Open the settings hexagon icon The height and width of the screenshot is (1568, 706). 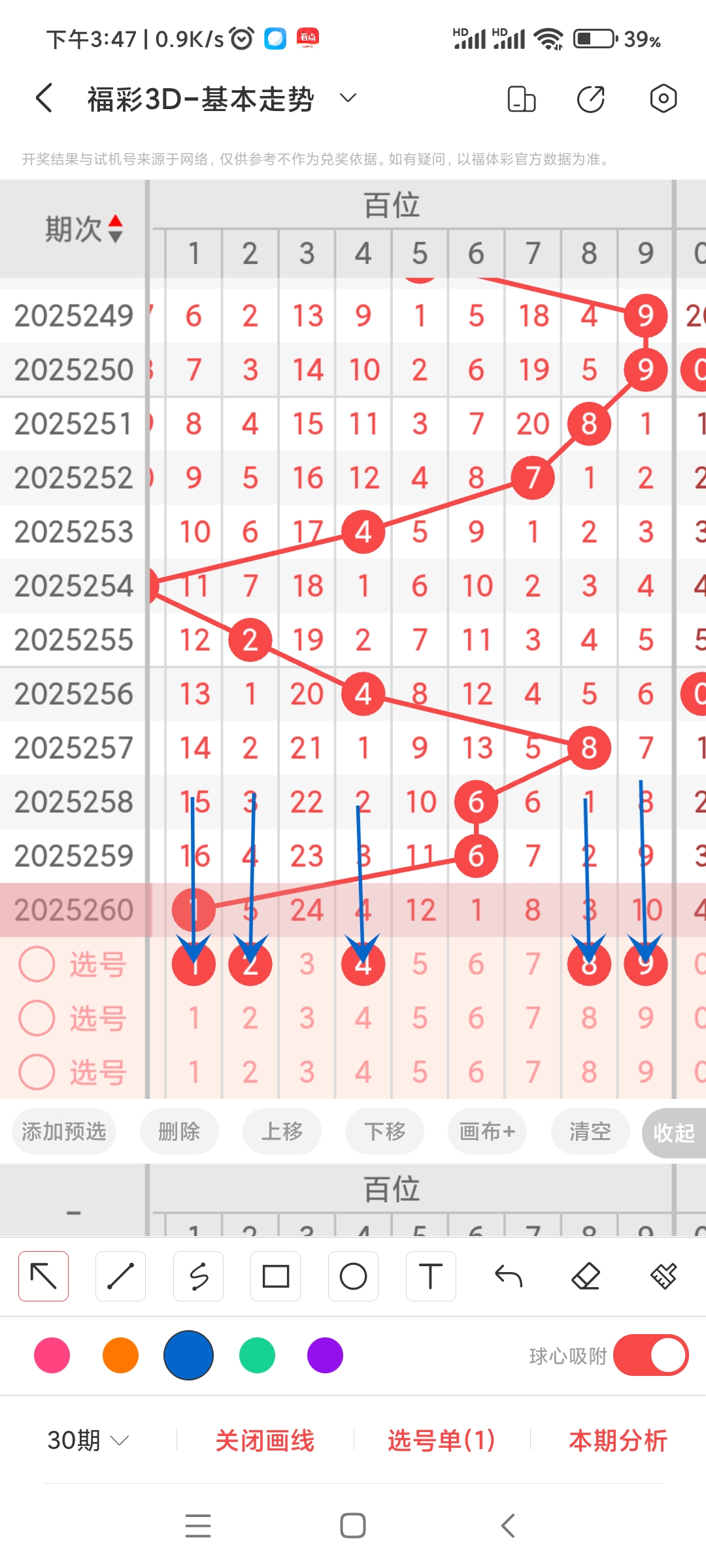pos(663,99)
